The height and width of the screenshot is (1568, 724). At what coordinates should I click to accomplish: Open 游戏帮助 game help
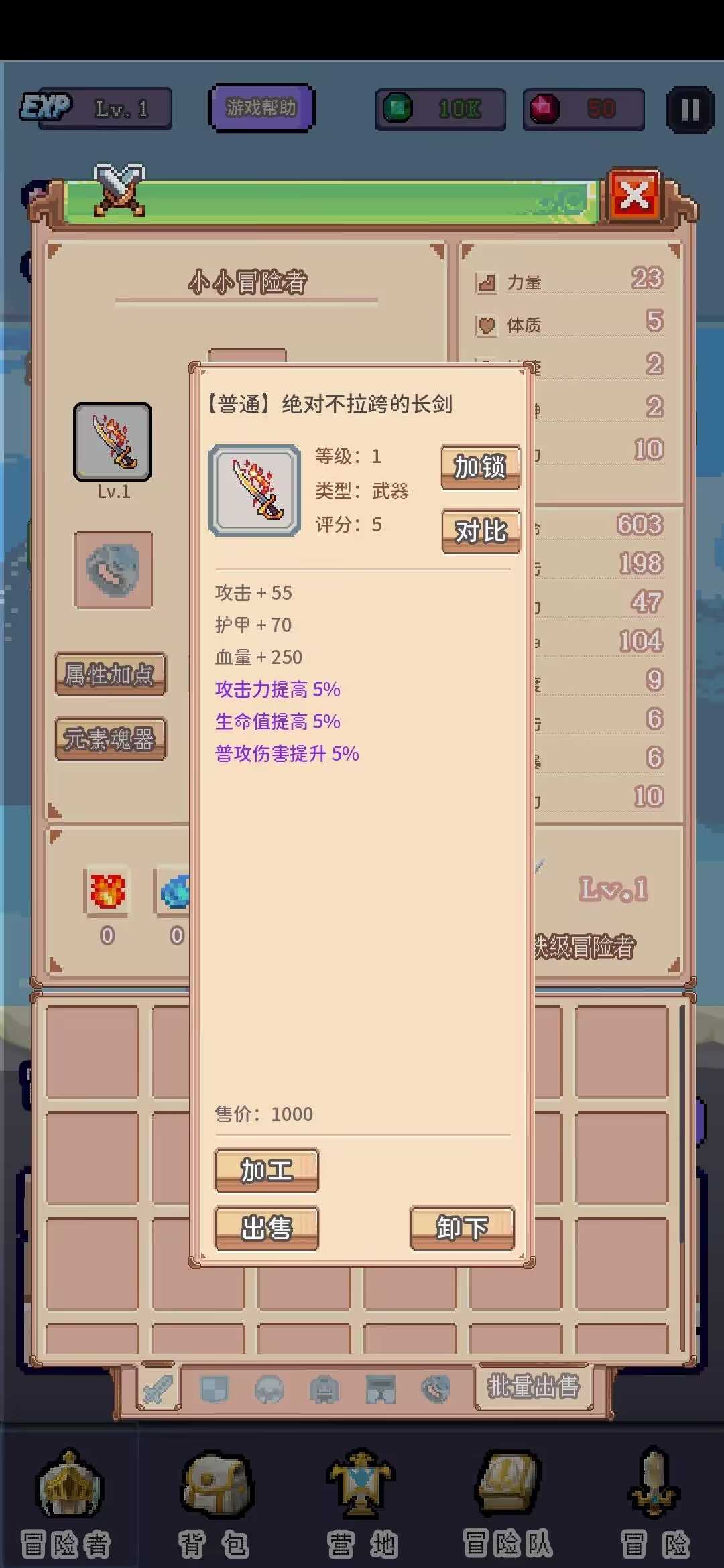261,108
